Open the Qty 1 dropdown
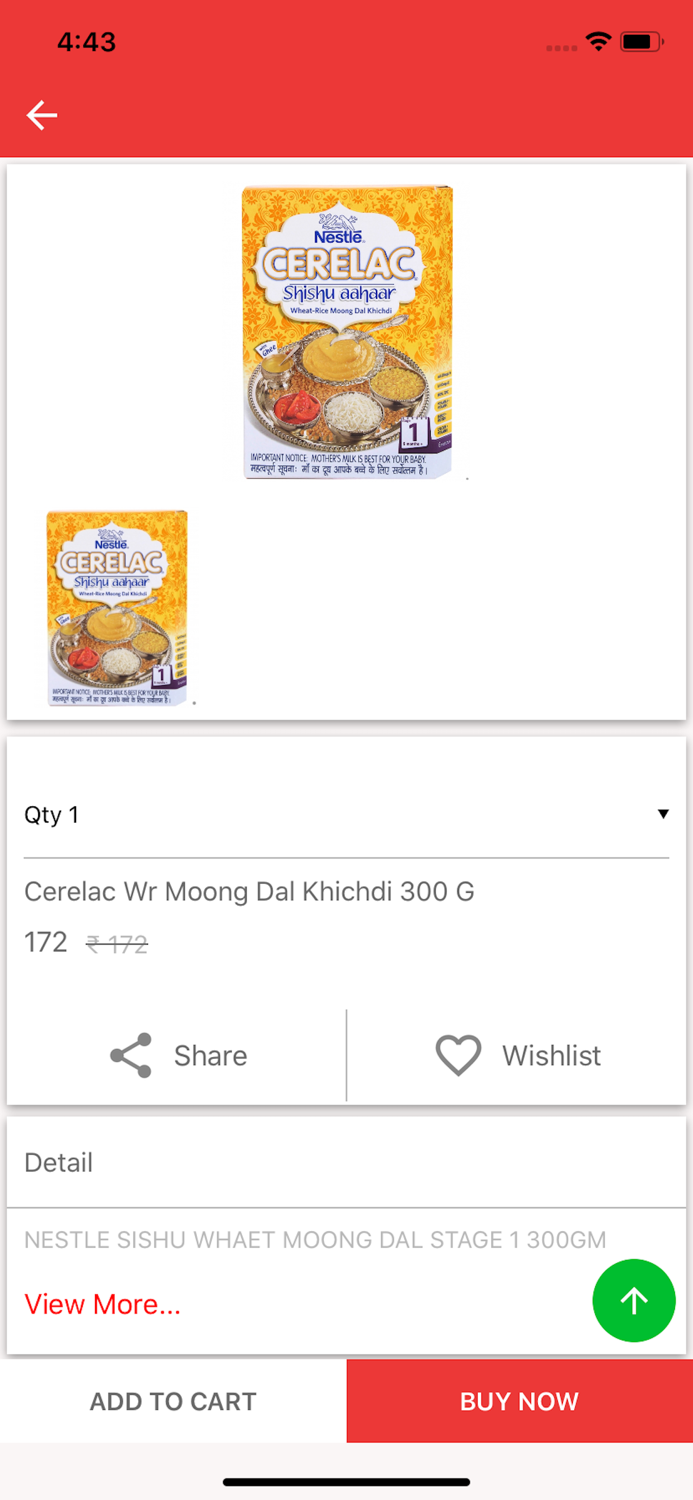693x1500 pixels. [346, 815]
